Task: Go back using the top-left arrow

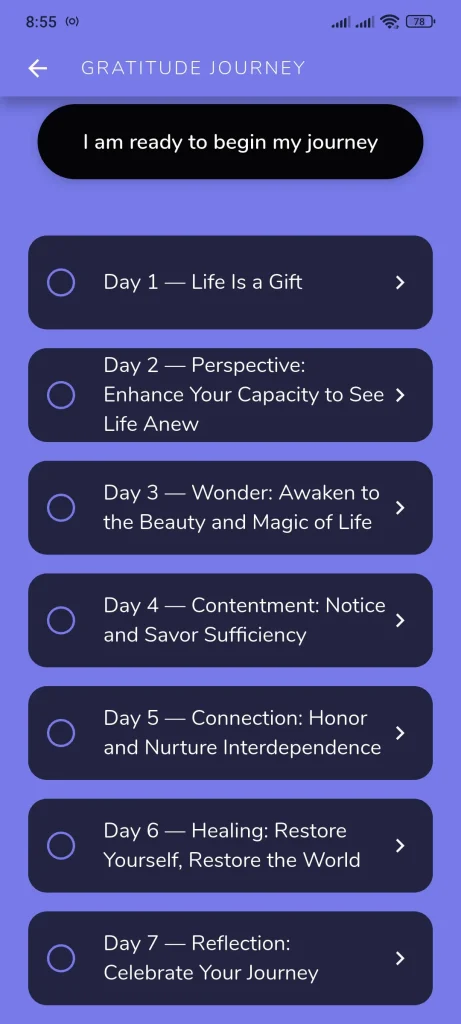Action: pyautogui.click(x=38, y=68)
